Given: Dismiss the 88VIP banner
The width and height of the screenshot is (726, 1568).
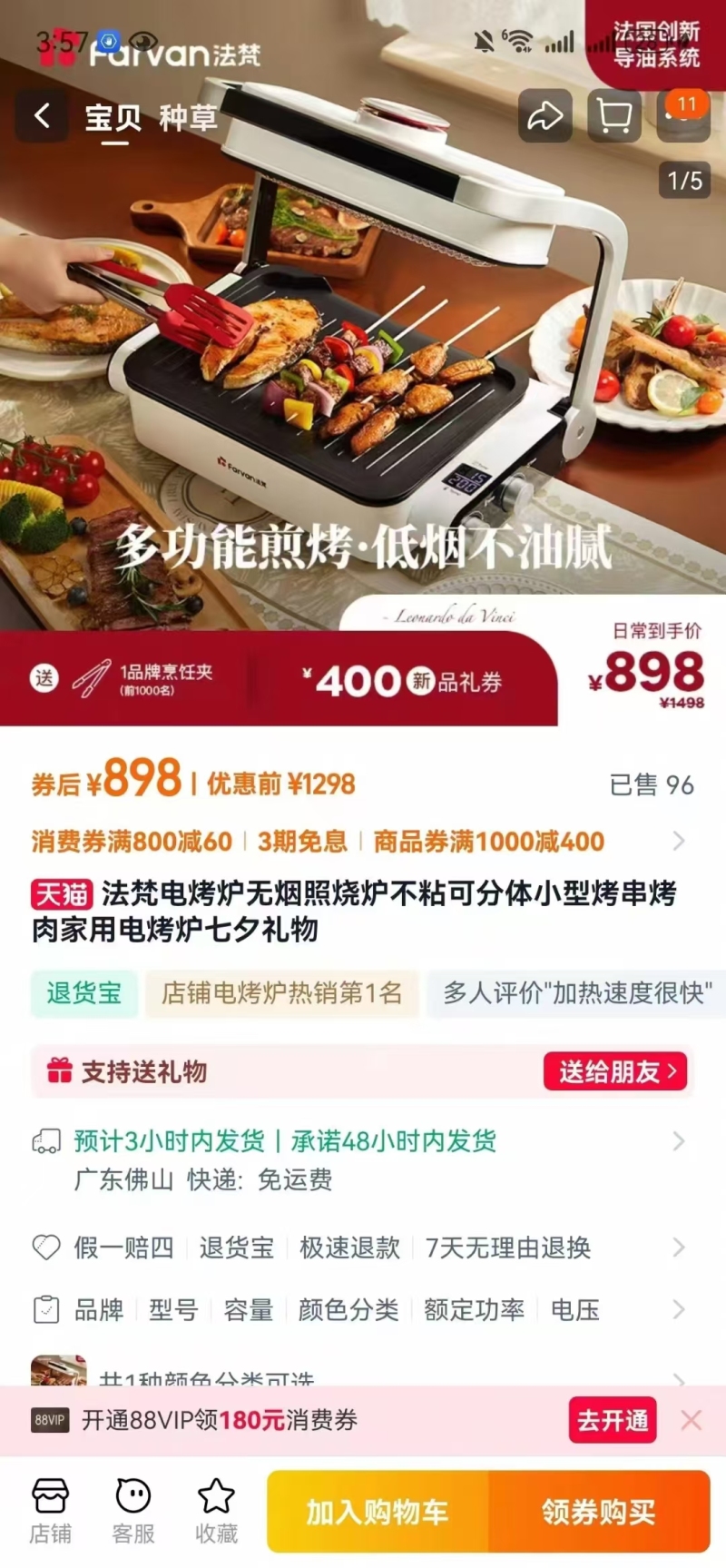Looking at the screenshot, I should pos(692,1420).
